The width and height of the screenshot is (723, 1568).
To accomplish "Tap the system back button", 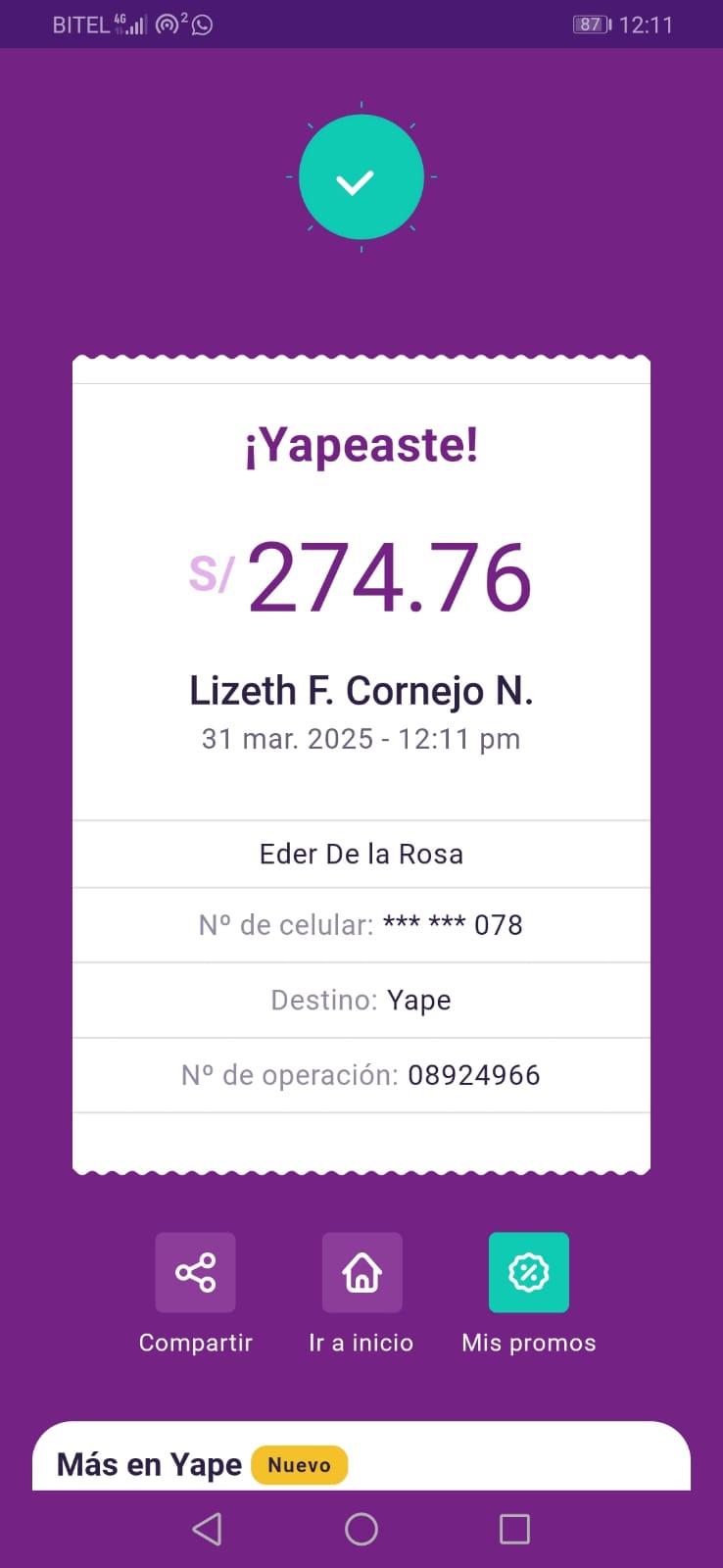I will [207, 1529].
